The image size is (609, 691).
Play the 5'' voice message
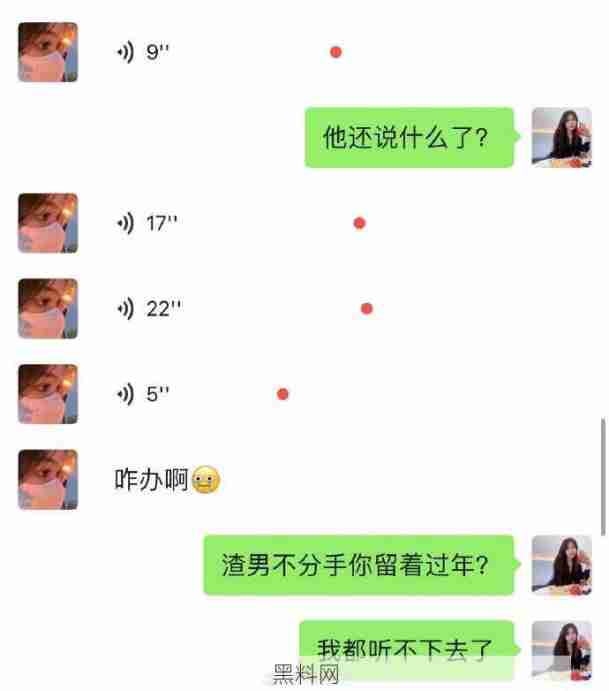(145, 394)
